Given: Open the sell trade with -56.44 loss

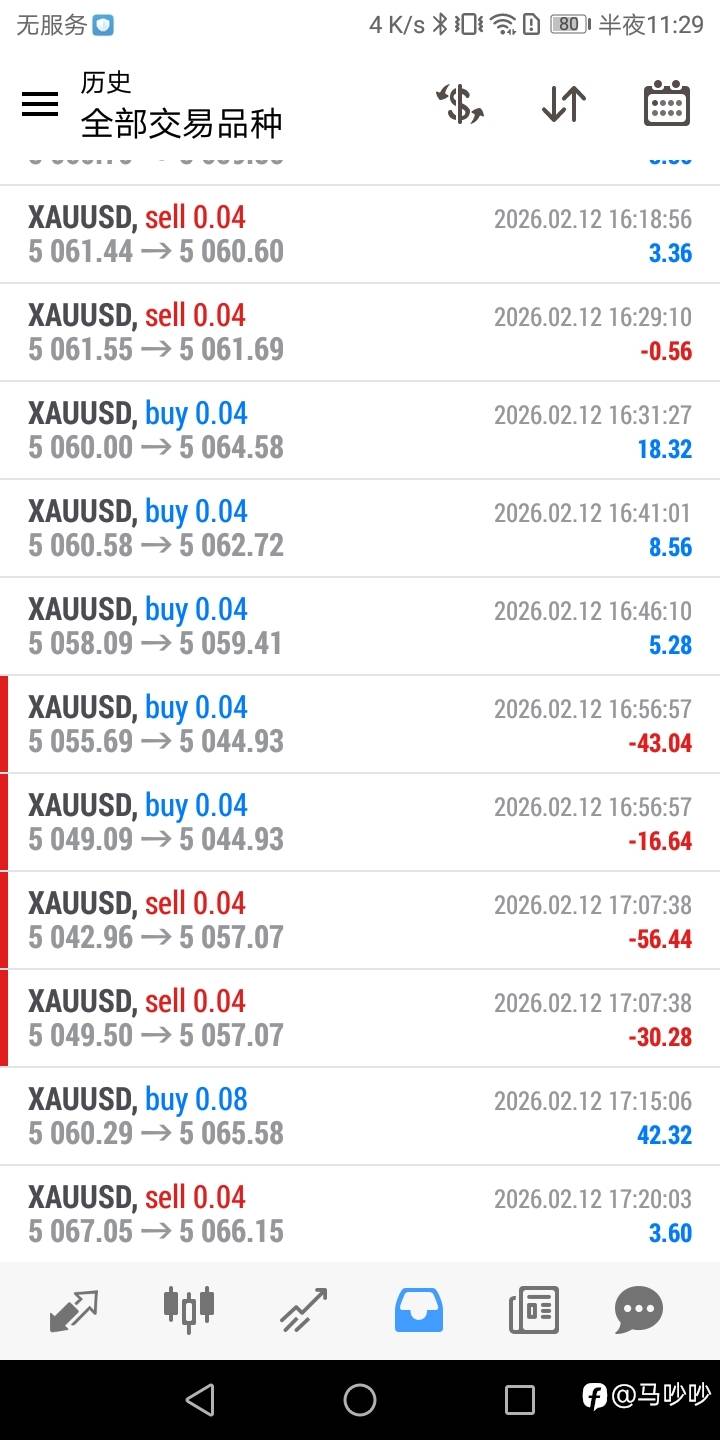Looking at the screenshot, I should [x=360, y=921].
